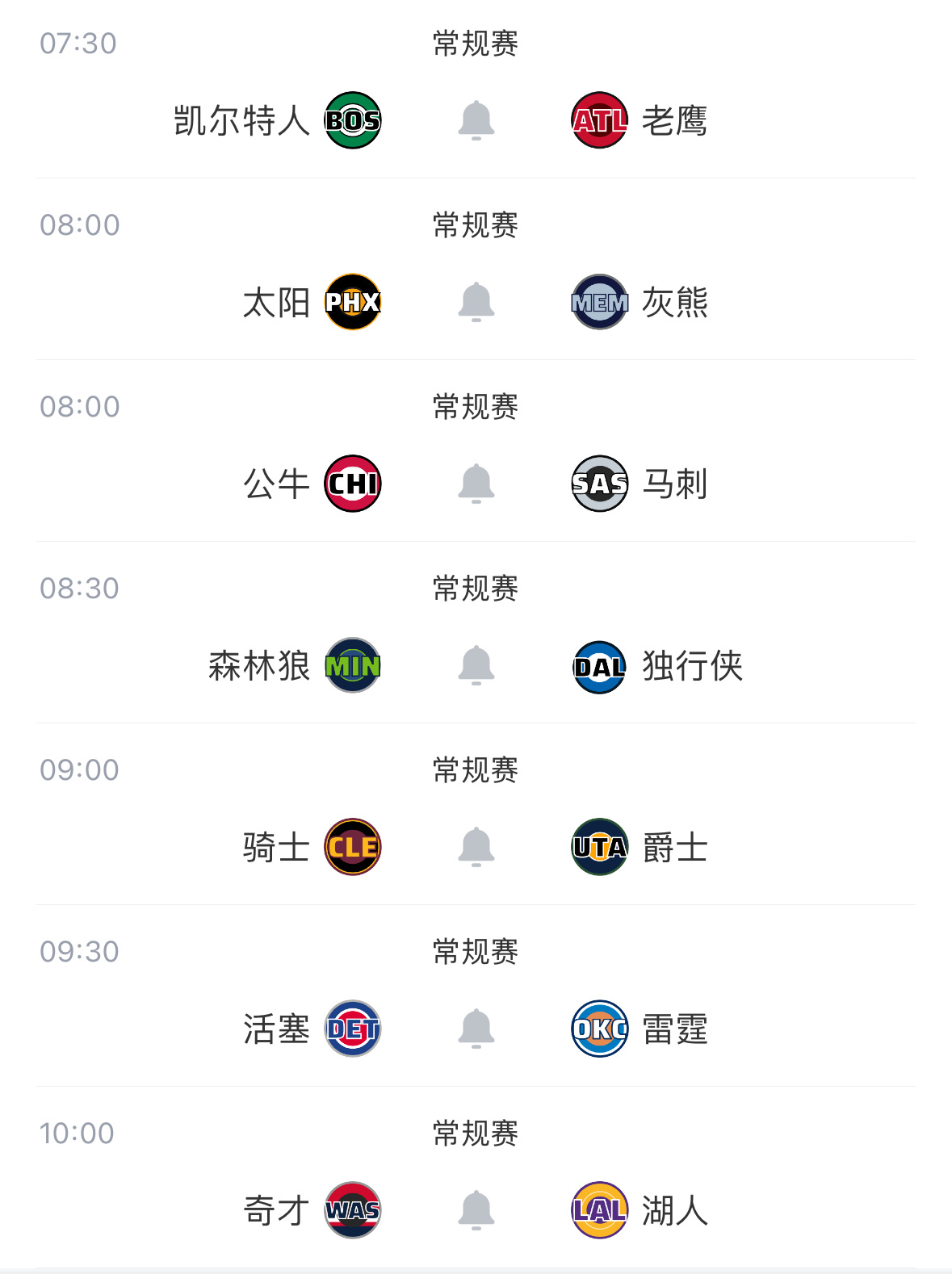952x1274 pixels.
Task: Click the Hawks ATL team logo
Action: tap(598, 121)
